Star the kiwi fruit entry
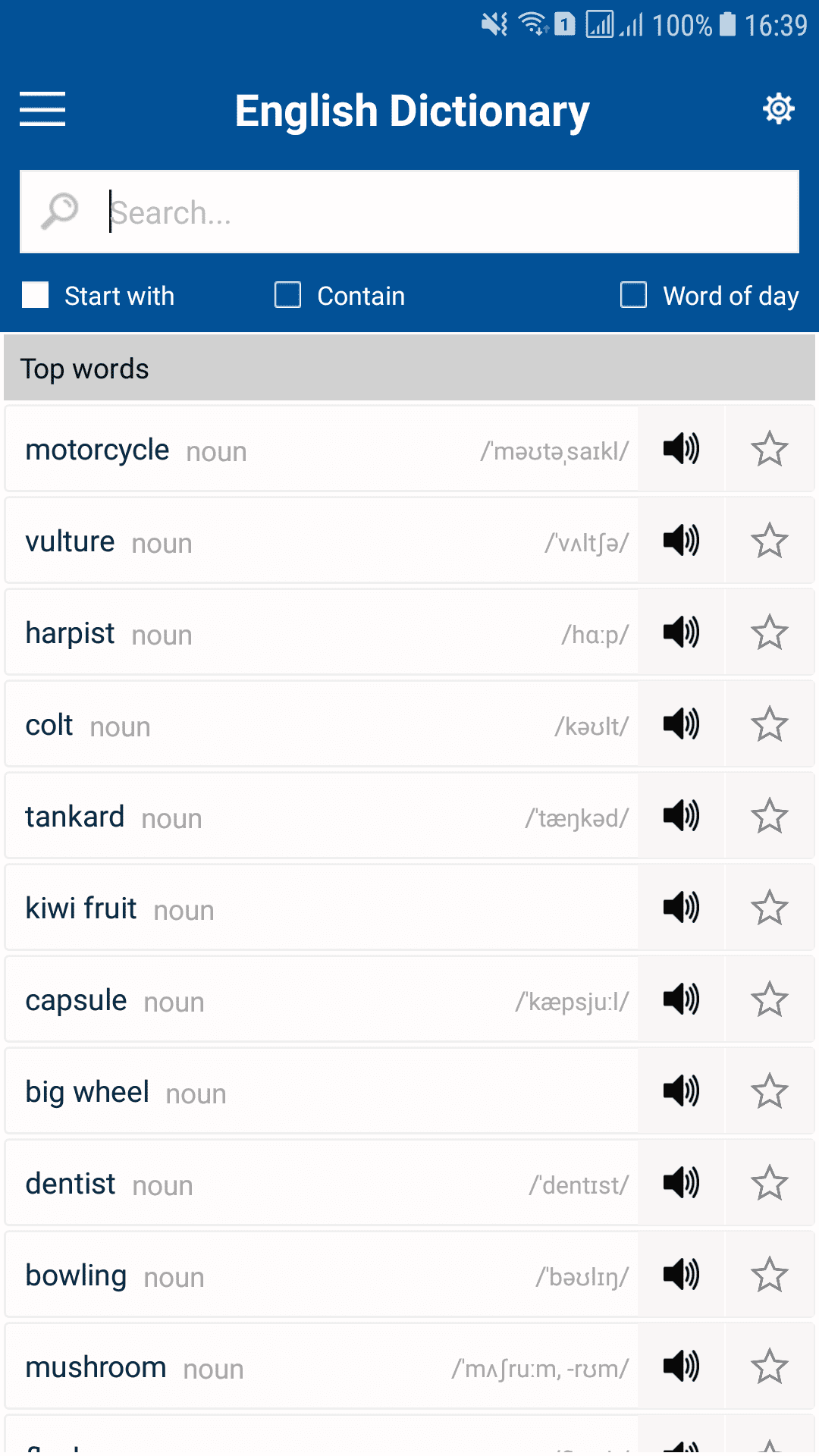 click(x=769, y=908)
